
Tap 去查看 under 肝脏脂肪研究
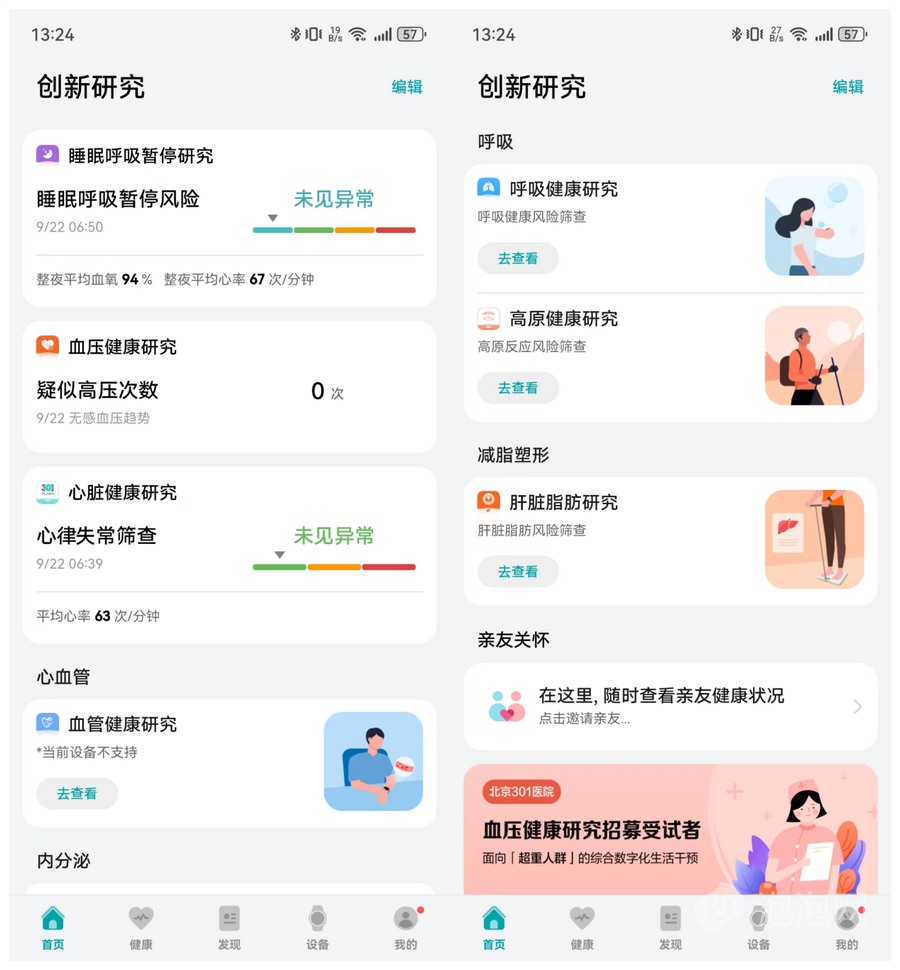518,571
